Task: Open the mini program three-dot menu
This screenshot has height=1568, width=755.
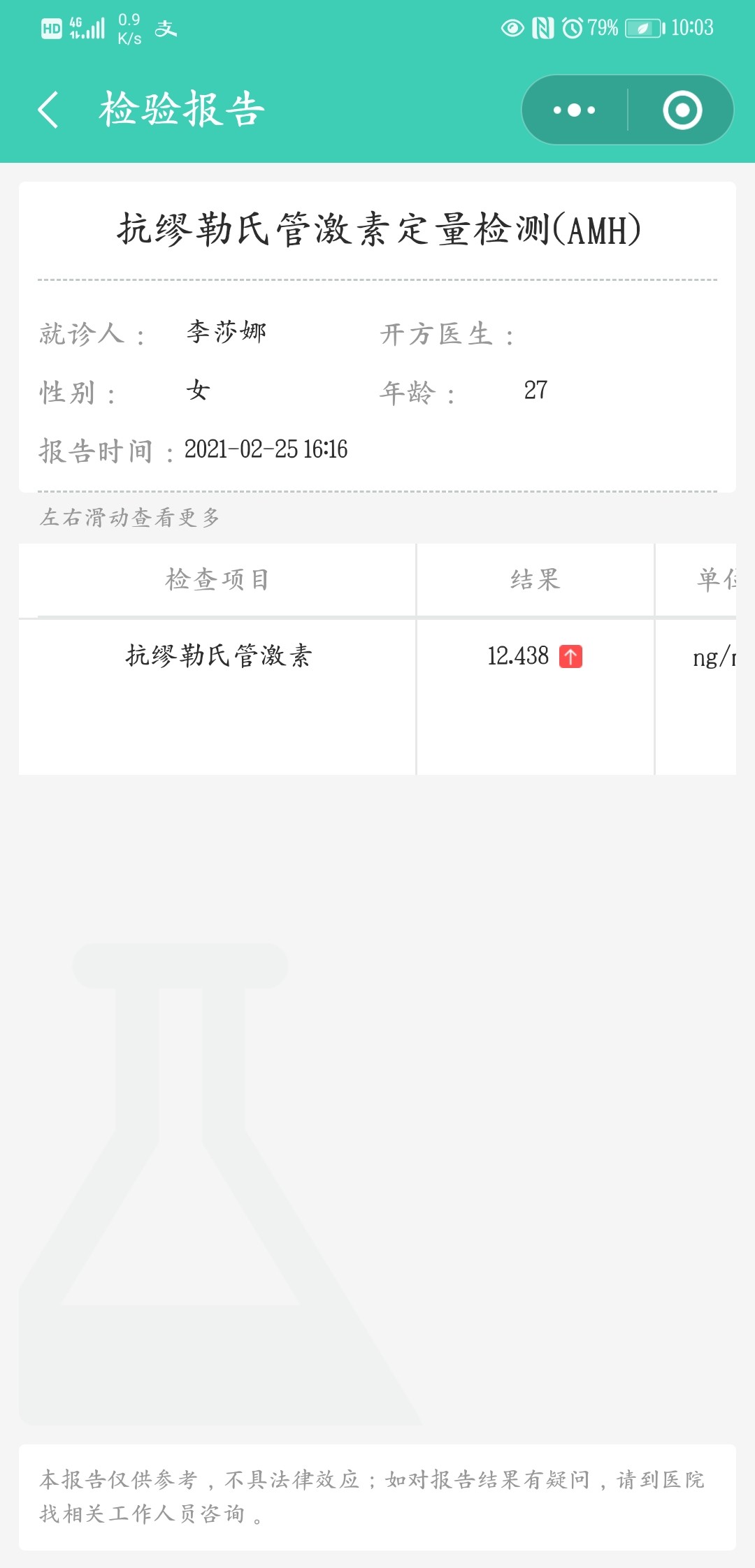Action: point(575,110)
